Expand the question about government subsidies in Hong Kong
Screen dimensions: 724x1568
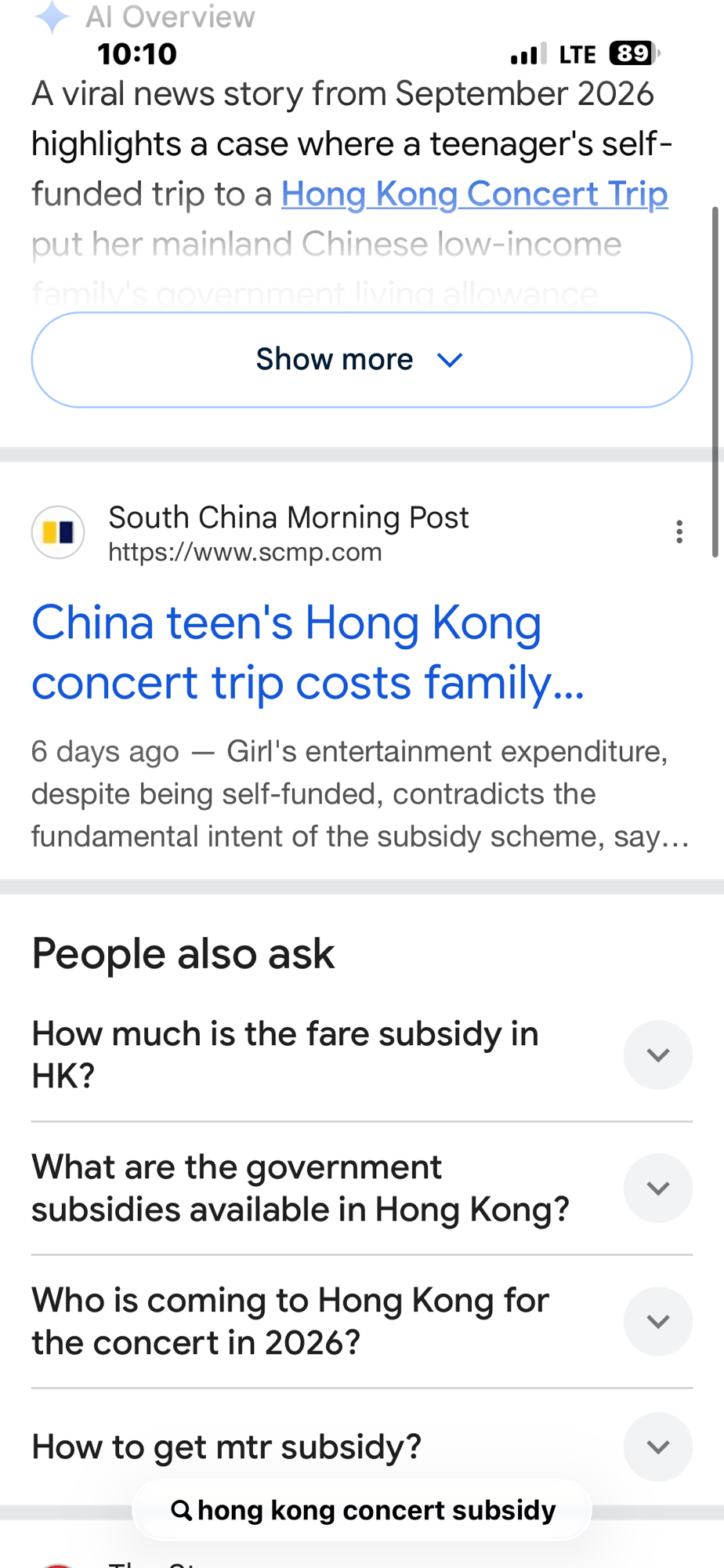tap(361, 1188)
